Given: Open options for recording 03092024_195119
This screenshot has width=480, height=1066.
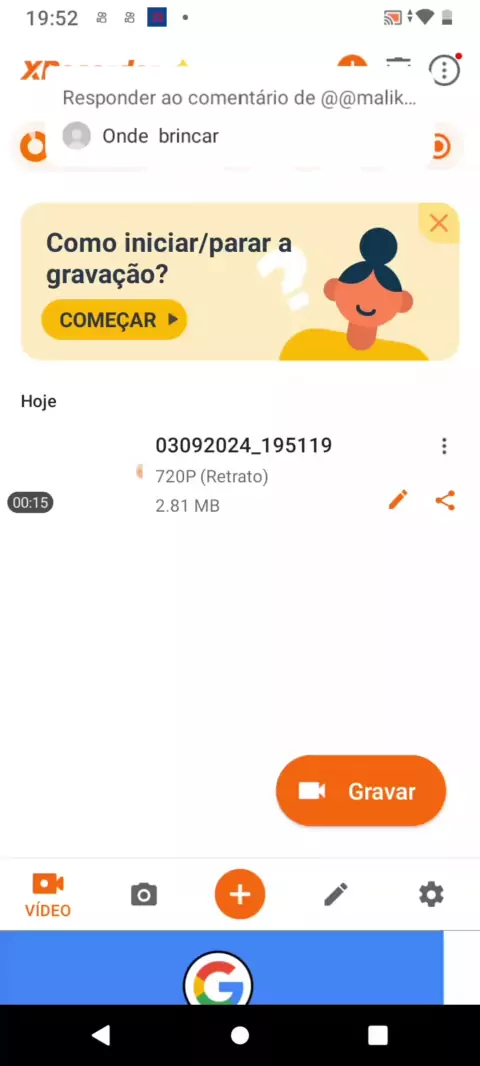Looking at the screenshot, I should tap(444, 446).
